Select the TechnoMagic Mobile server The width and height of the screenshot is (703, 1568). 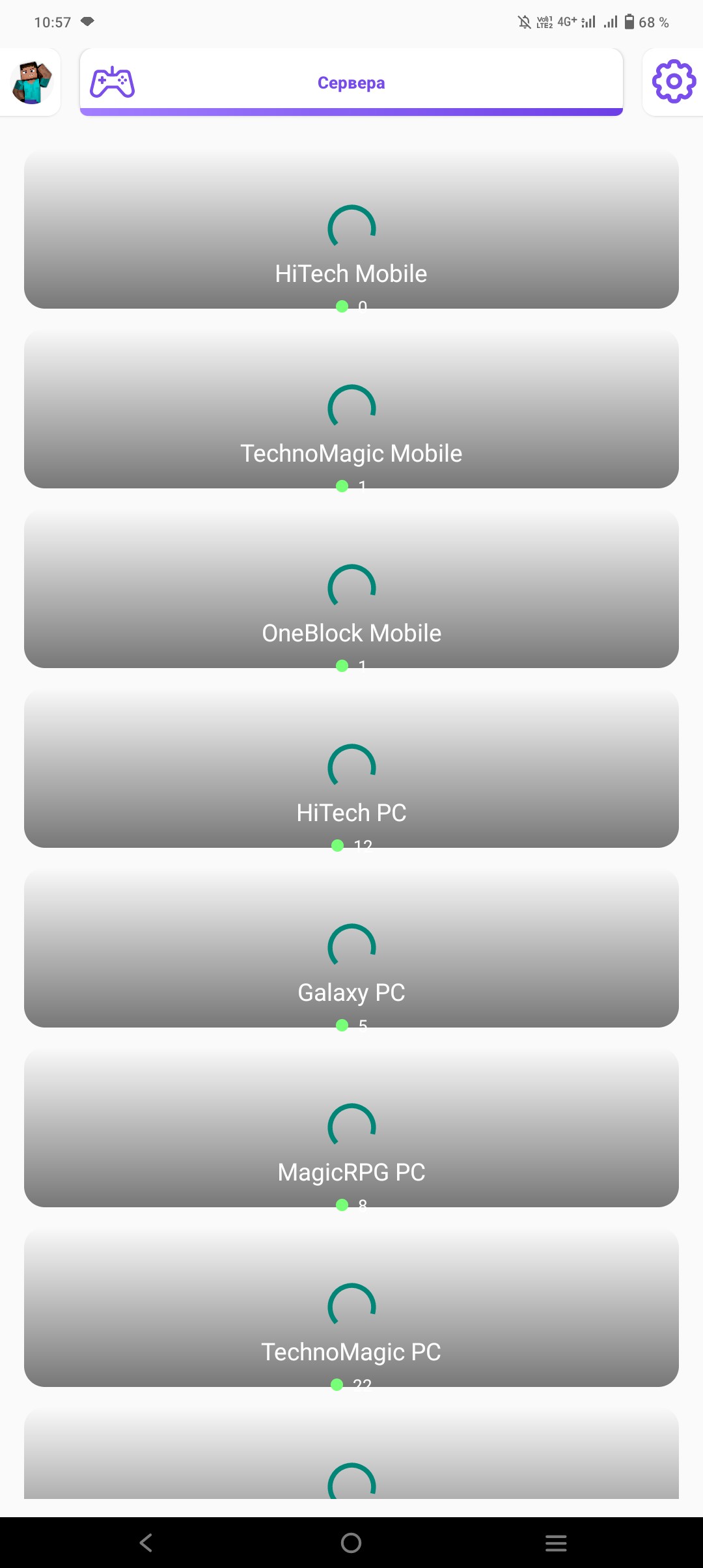[x=351, y=410]
